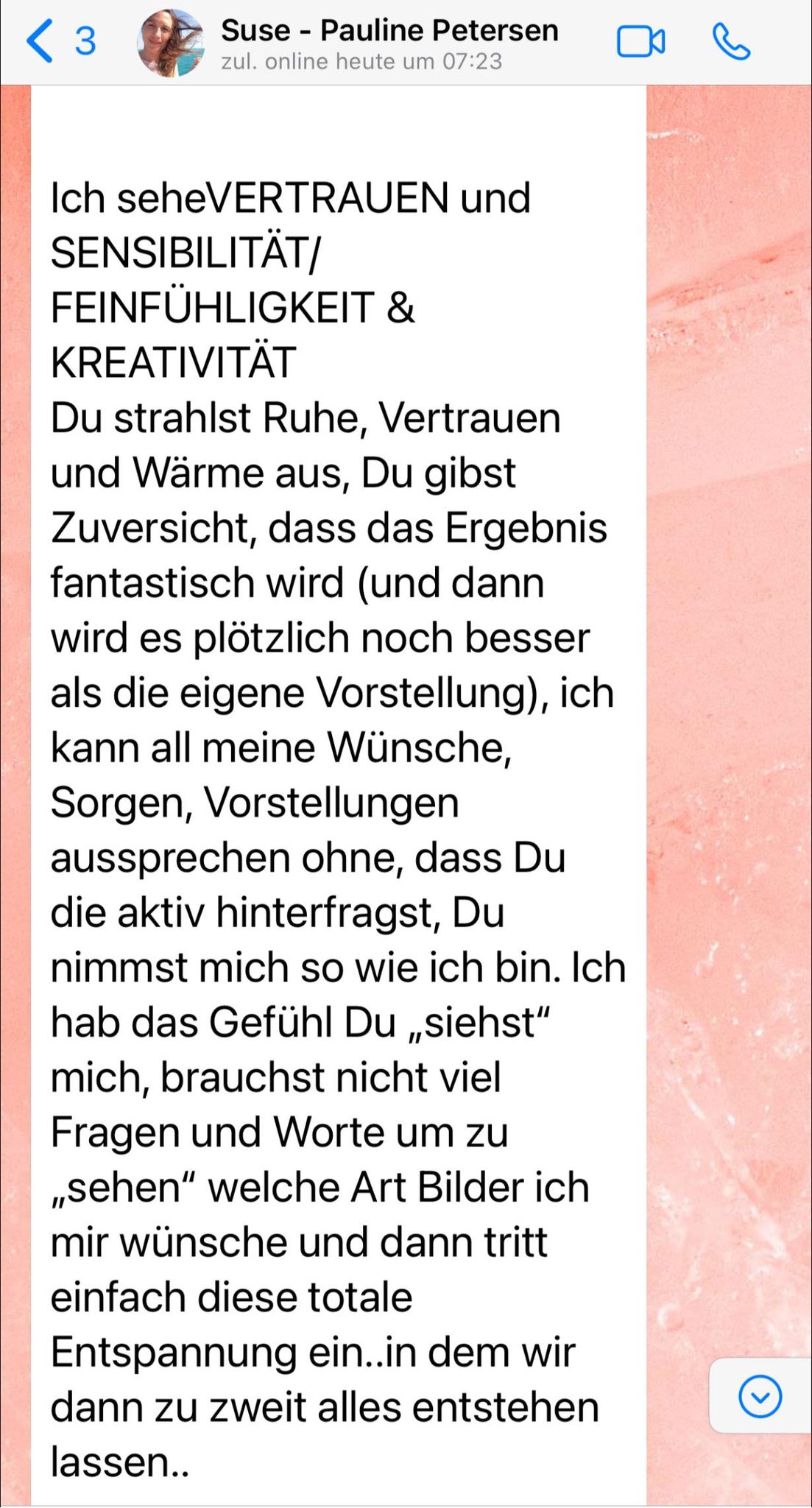Screen dimensions: 812x1508
Task: Jump to latest message with down arrow
Action: click(759, 1395)
